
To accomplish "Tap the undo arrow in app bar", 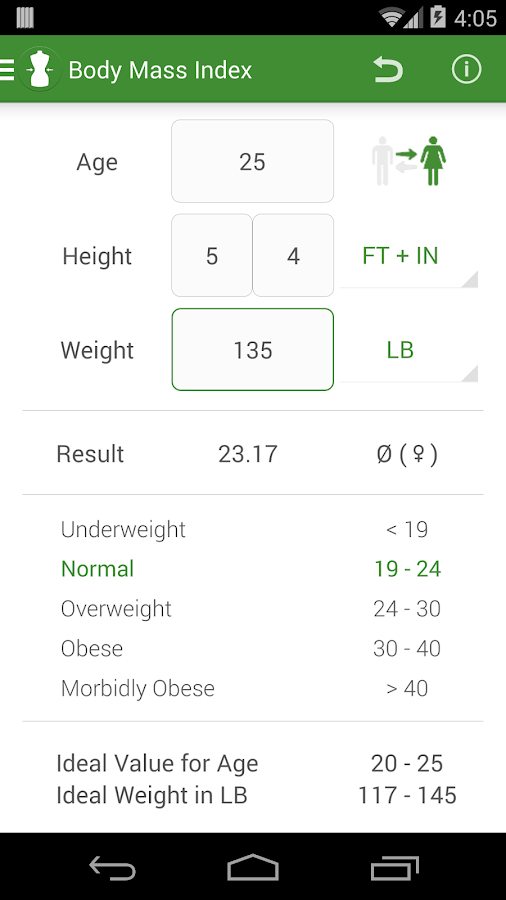I will [x=388, y=69].
